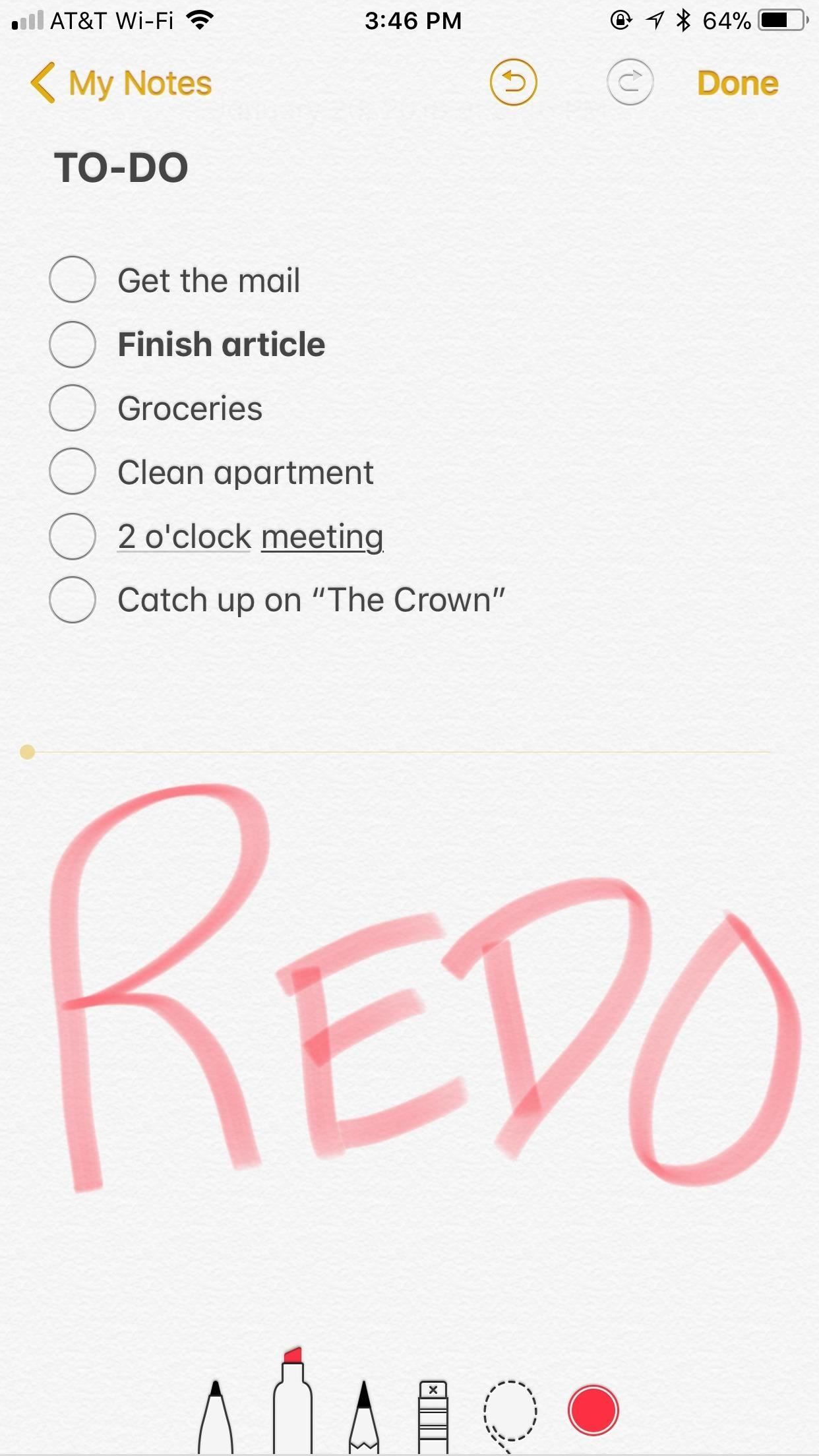Screen dimensions: 819x1456
Task: Choose the pencil tool
Action: coord(363,1414)
